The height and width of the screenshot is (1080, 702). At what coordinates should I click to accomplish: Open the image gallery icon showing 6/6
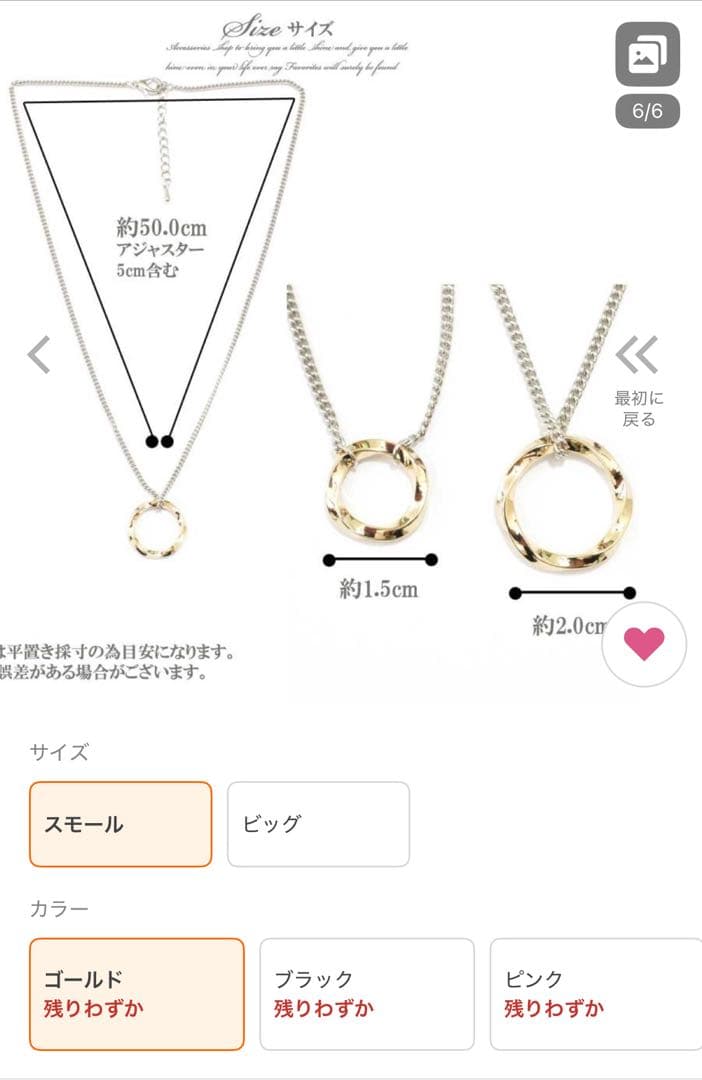coord(647,55)
